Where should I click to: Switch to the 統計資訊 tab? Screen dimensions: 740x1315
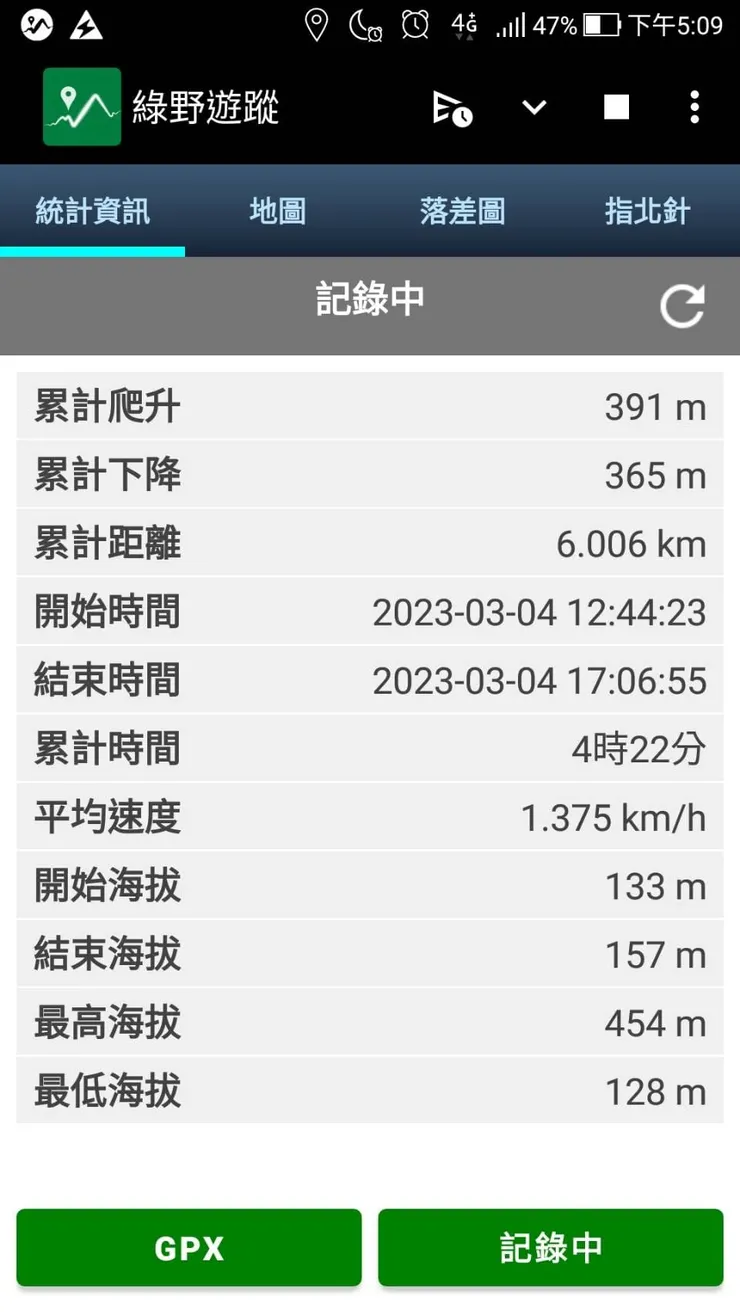93,210
